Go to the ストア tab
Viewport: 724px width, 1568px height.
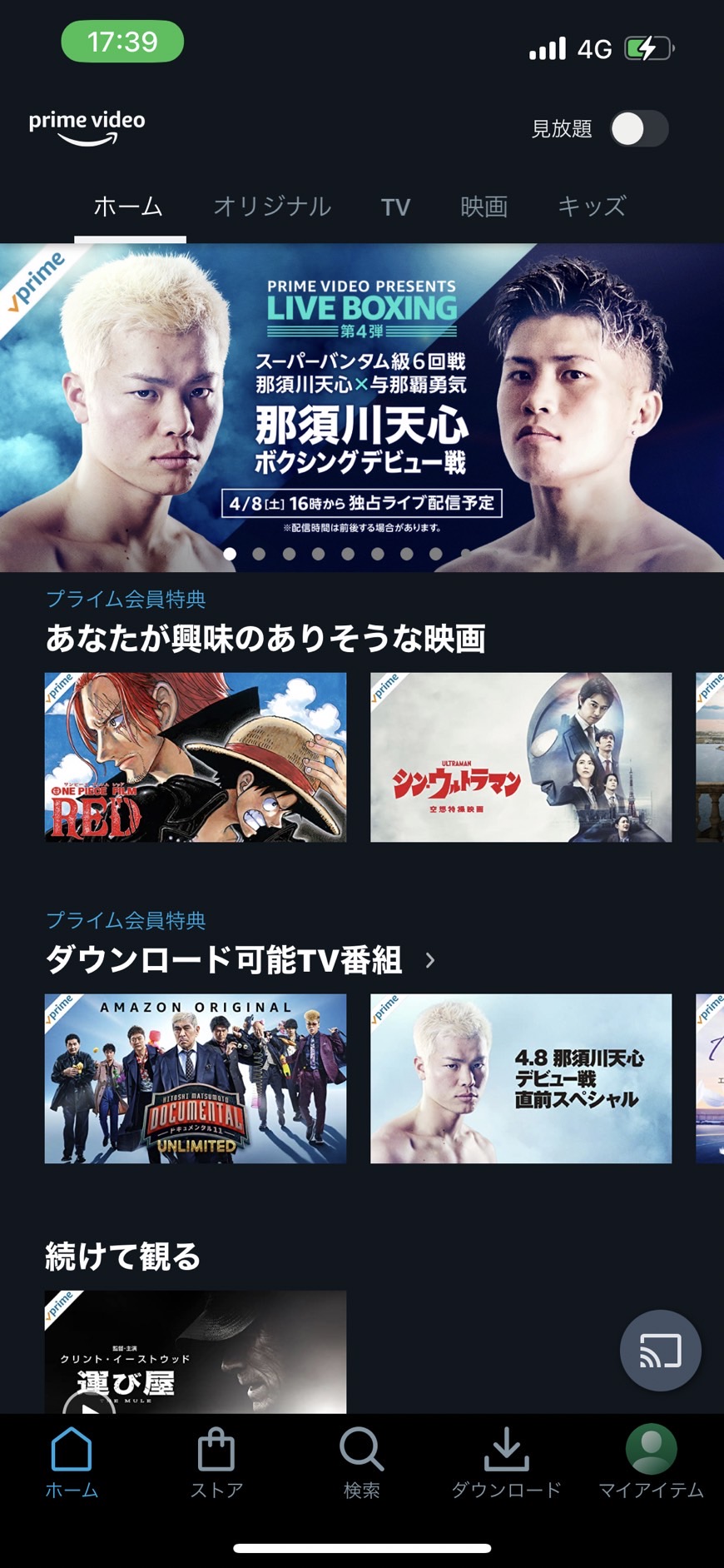[216, 1463]
